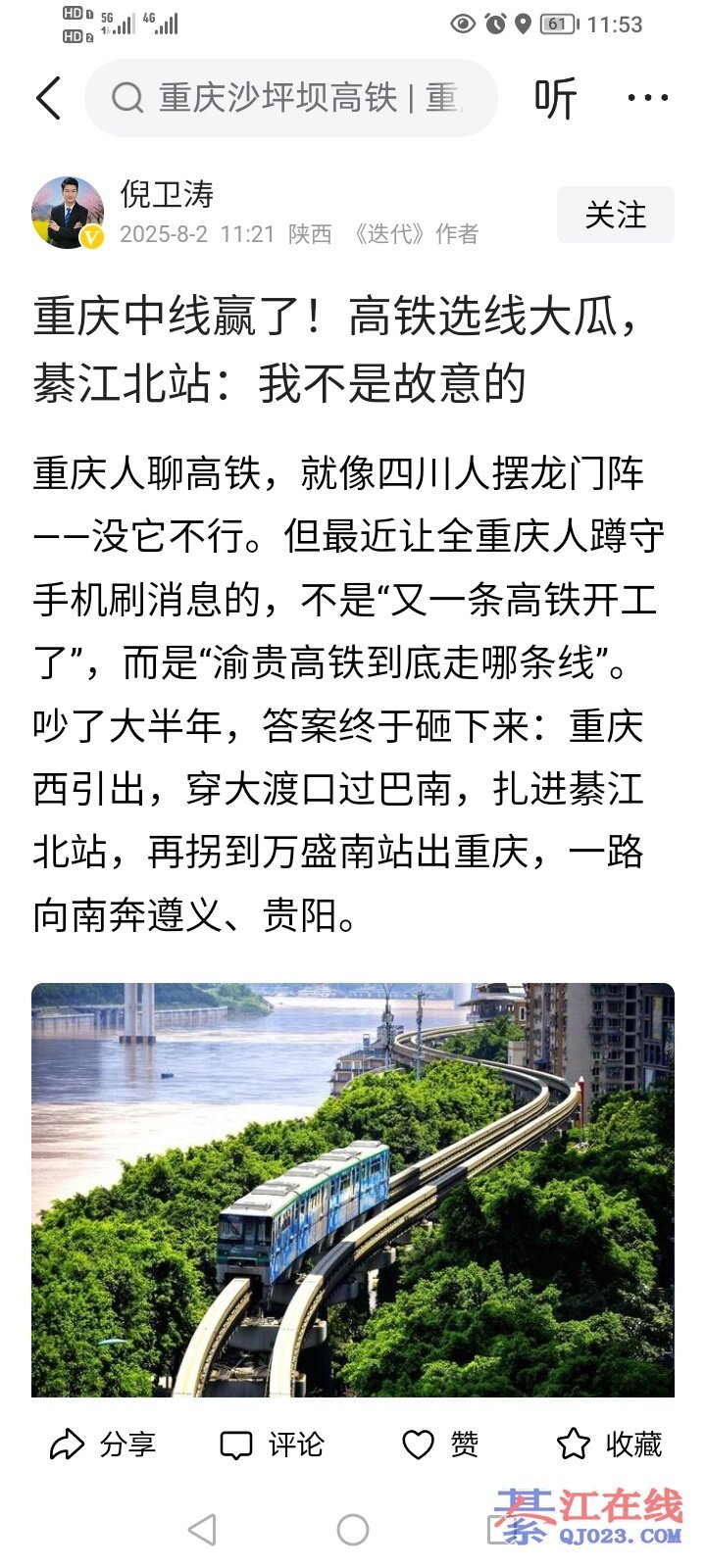The image size is (706, 1568).
Task: Tap 听 to listen to the article
Action: click(555, 98)
